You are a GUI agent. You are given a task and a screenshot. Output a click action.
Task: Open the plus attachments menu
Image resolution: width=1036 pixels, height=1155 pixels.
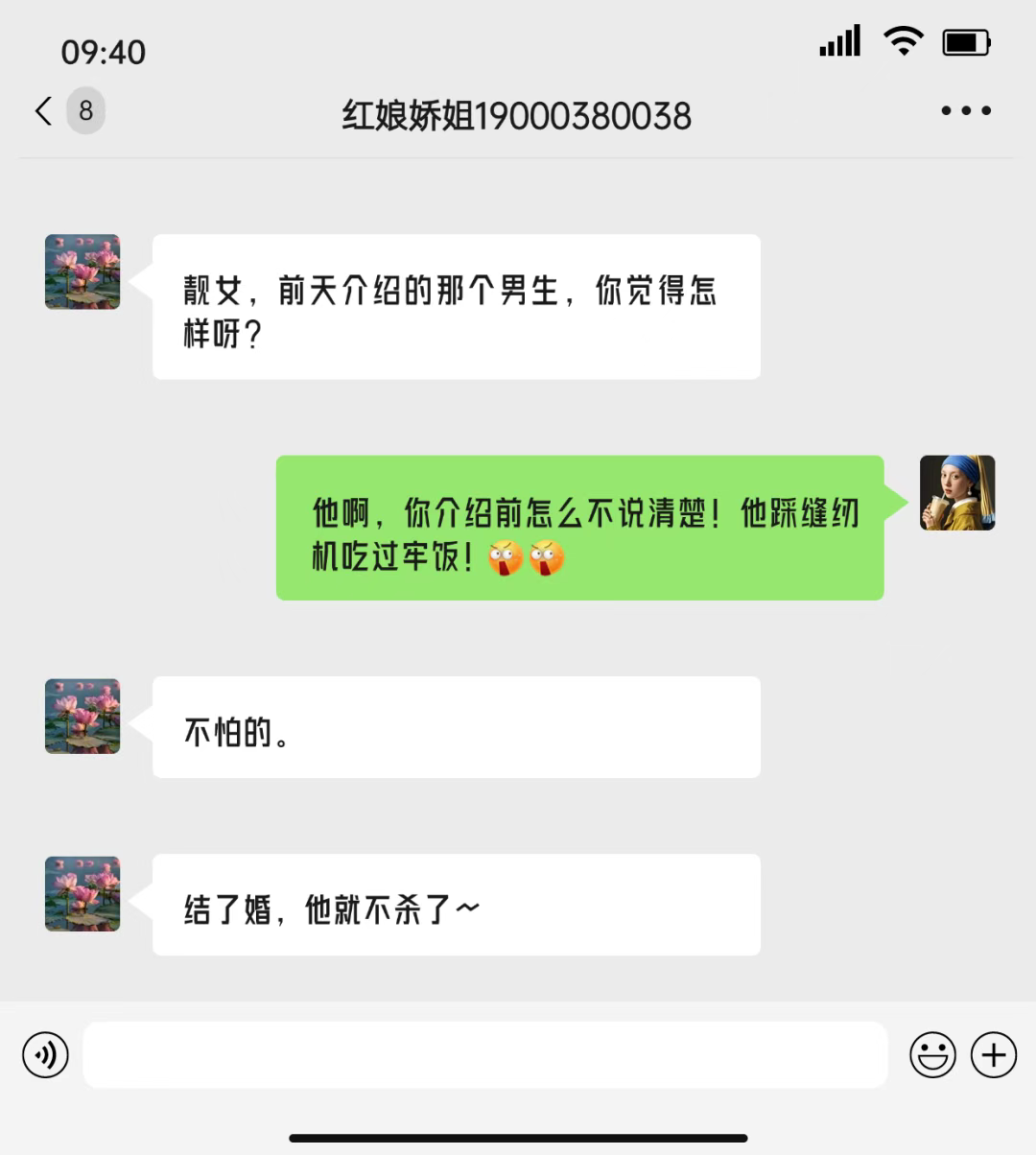coord(994,1055)
